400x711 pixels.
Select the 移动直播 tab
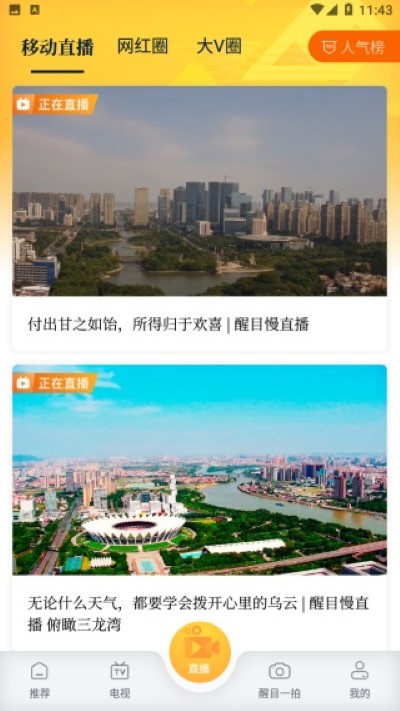click(58, 47)
